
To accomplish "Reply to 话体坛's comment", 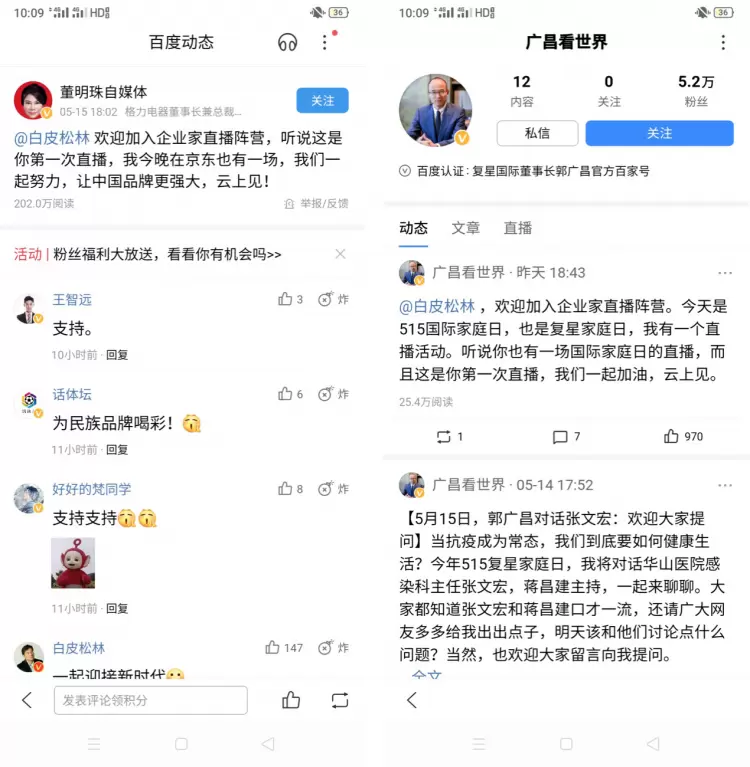I will [x=117, y=450].
